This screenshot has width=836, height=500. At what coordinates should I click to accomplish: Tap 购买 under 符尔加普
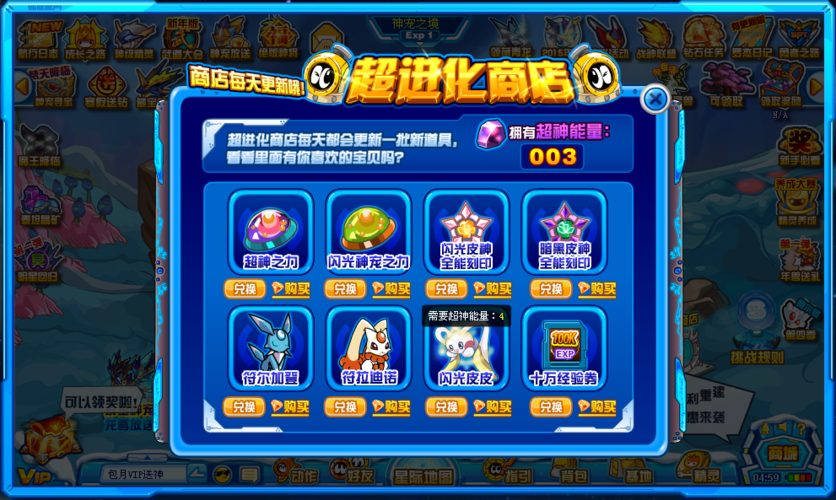[x=292, y=407]
